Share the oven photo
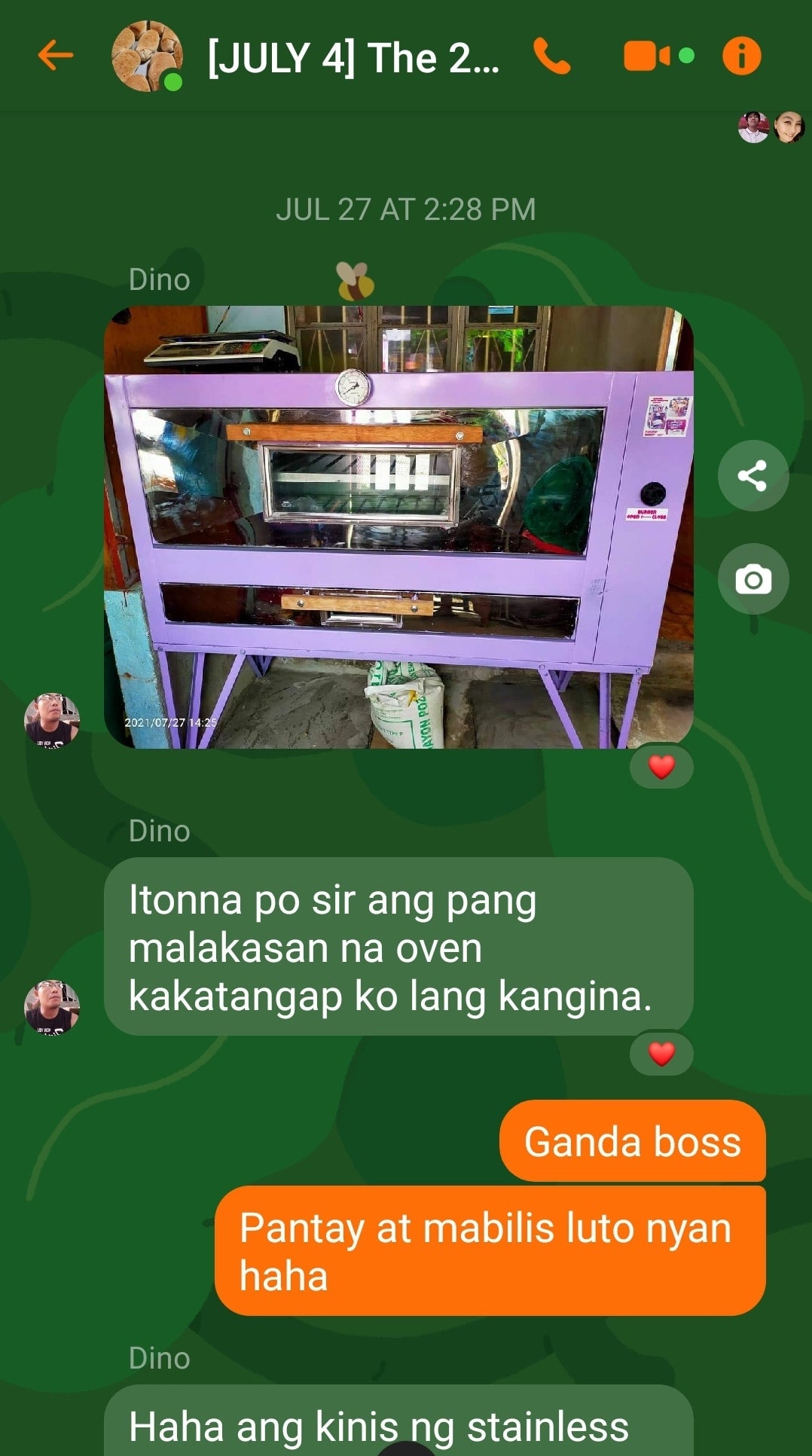812x1456 pixels. (x=753, y=475)
